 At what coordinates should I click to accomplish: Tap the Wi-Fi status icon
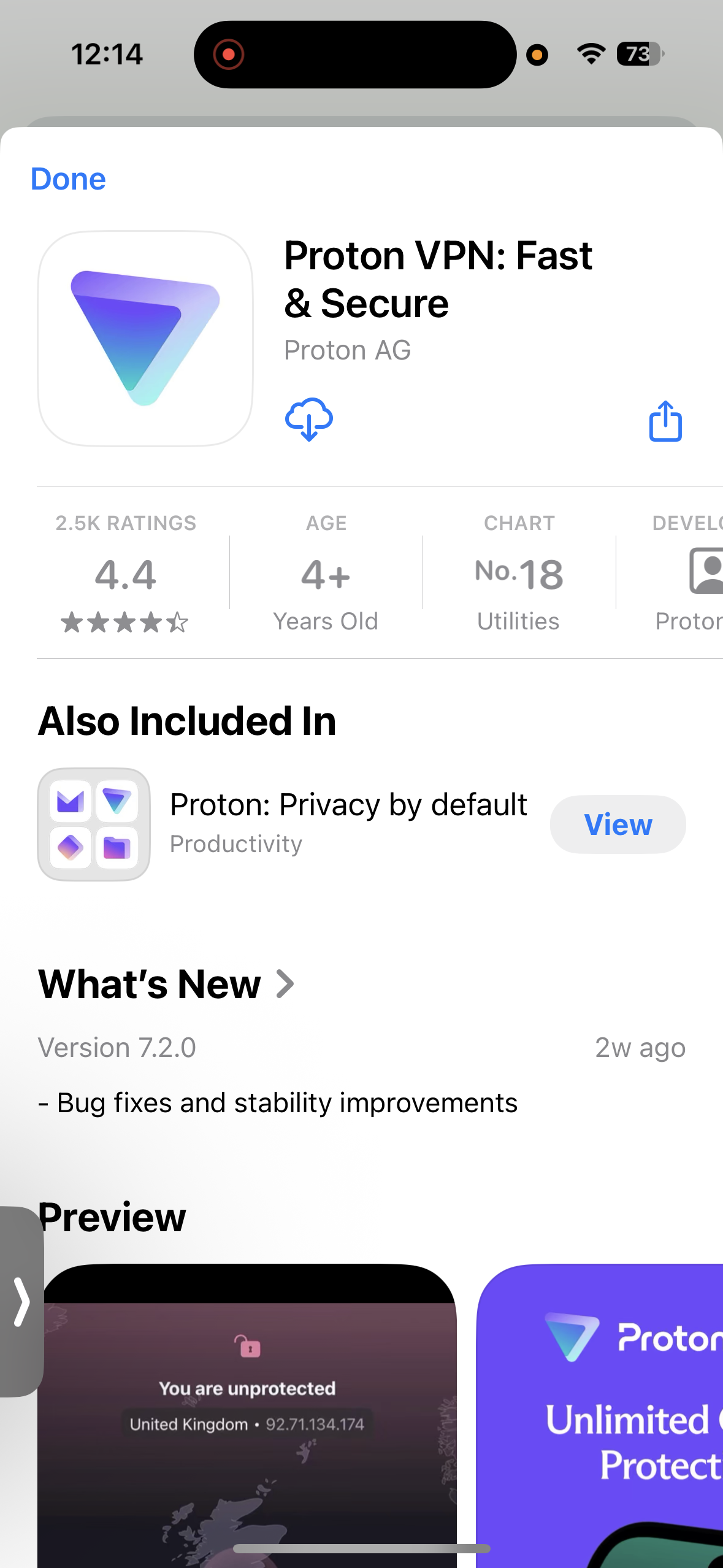point(589,55)
